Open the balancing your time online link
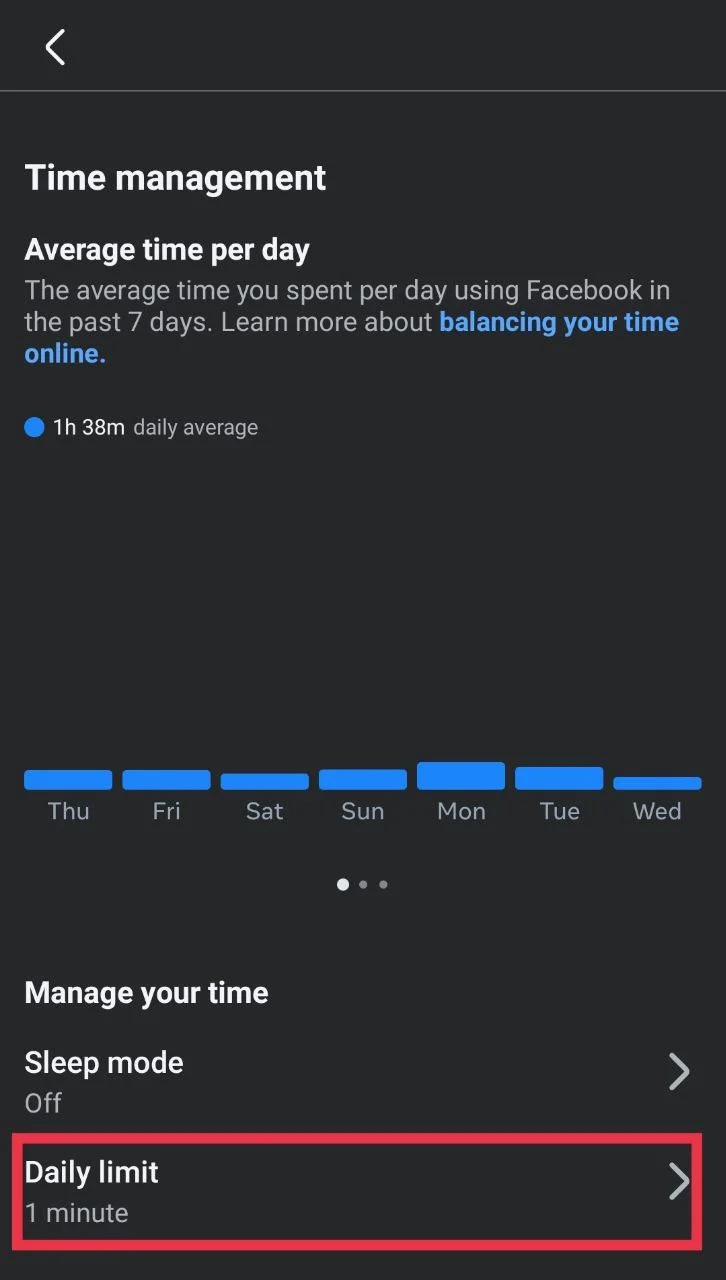726x1280 pixels. coord(559,321)
